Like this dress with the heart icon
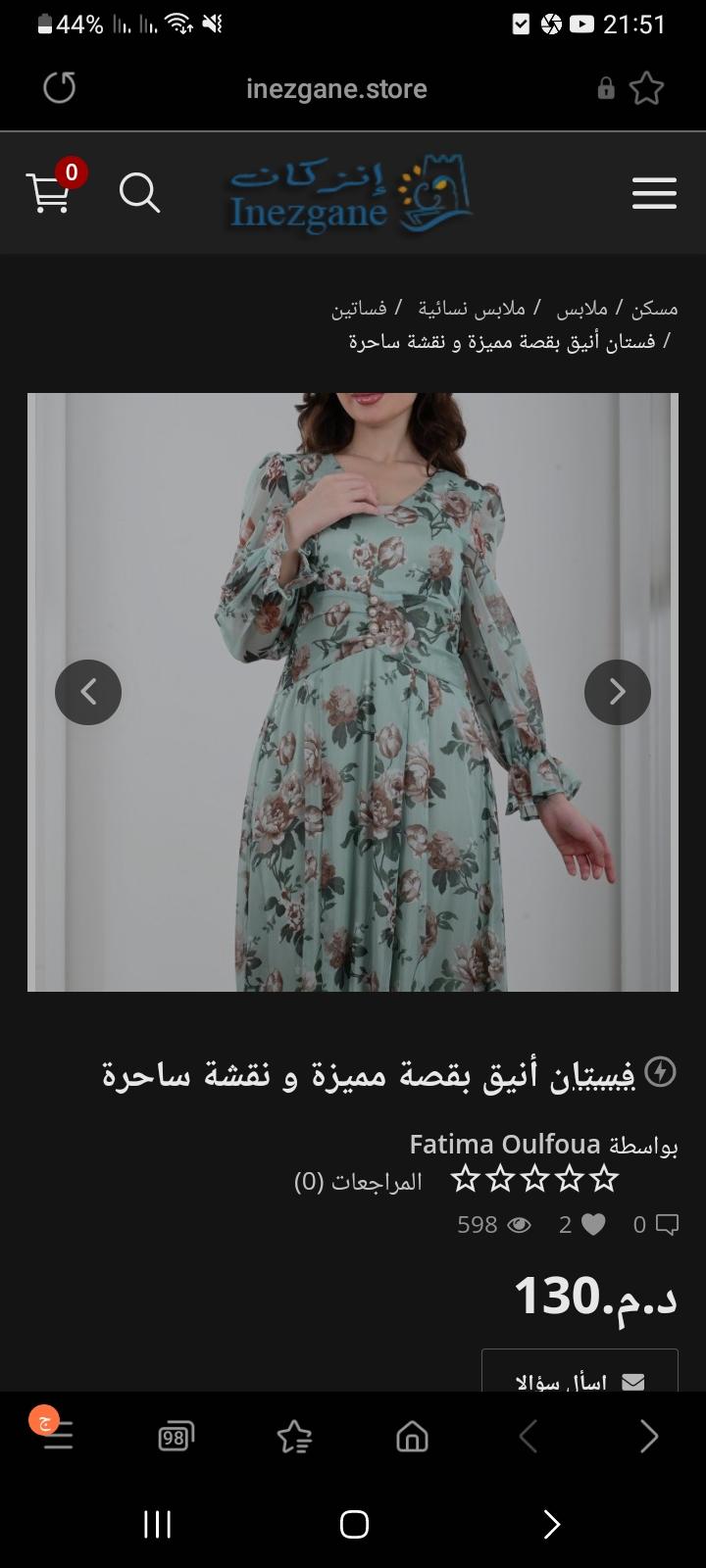The width and height of the screenshot is (706, 1568). pyautogui.click(x=593, y=1224)
